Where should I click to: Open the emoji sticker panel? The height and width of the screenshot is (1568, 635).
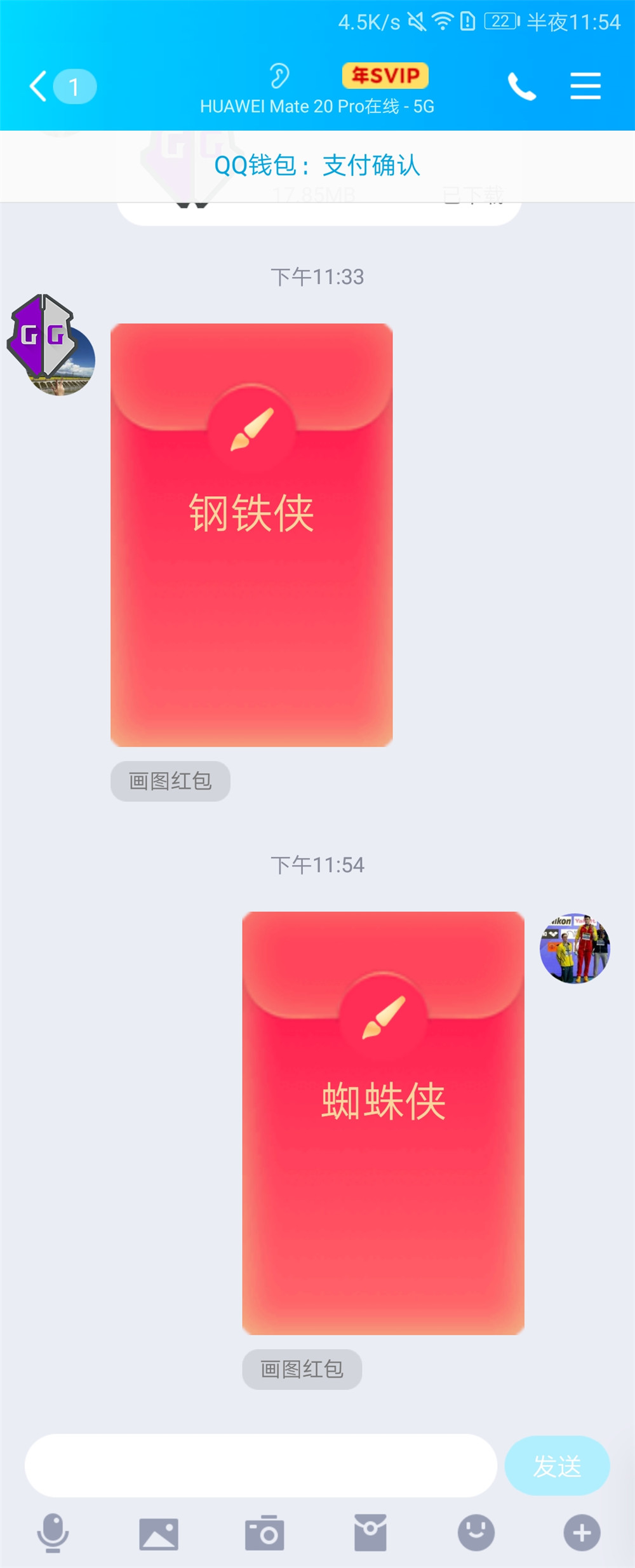[476, 1533]
